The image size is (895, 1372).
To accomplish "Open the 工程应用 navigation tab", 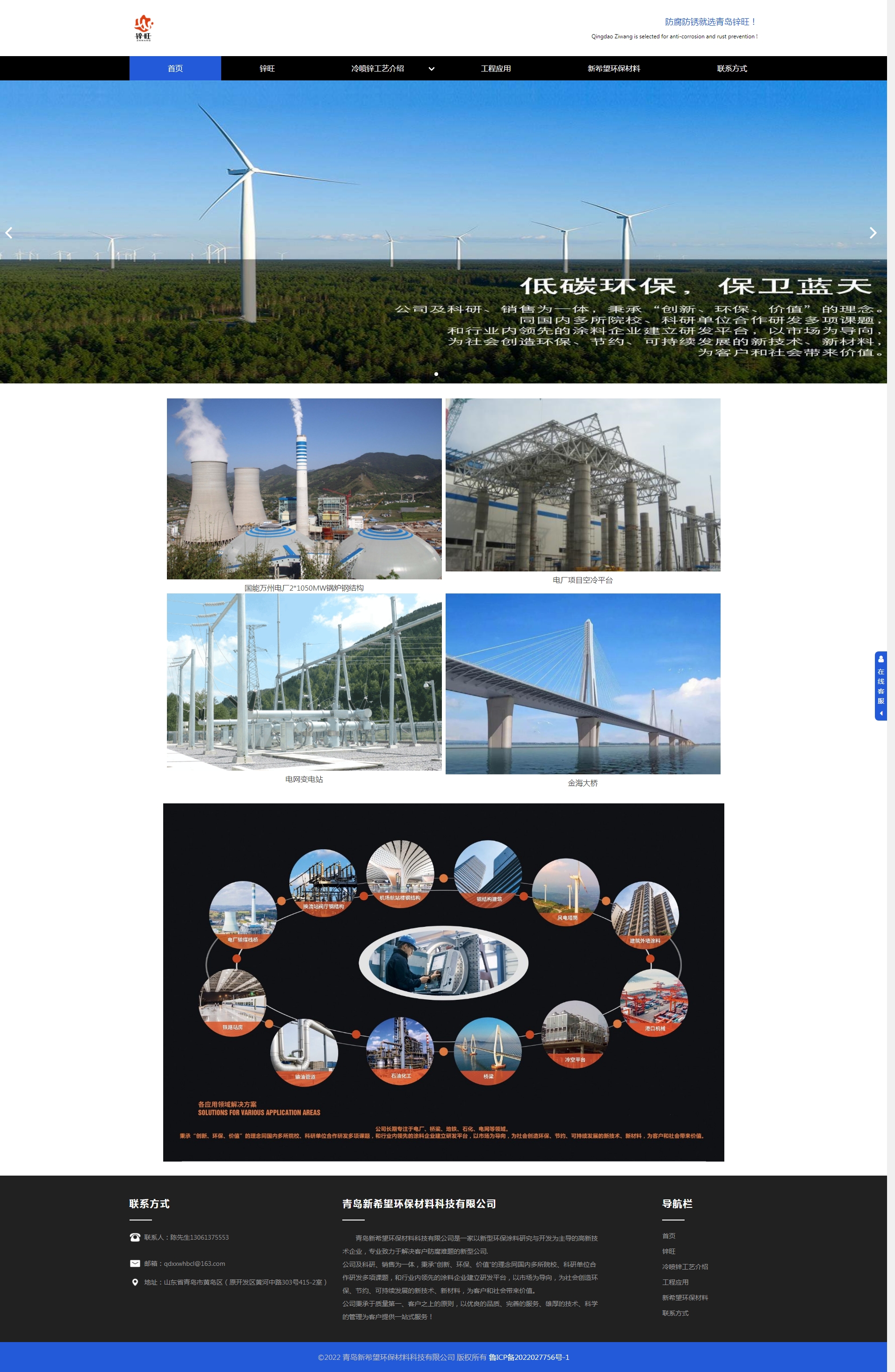I will pyautogui.click(x=496, y=69).
